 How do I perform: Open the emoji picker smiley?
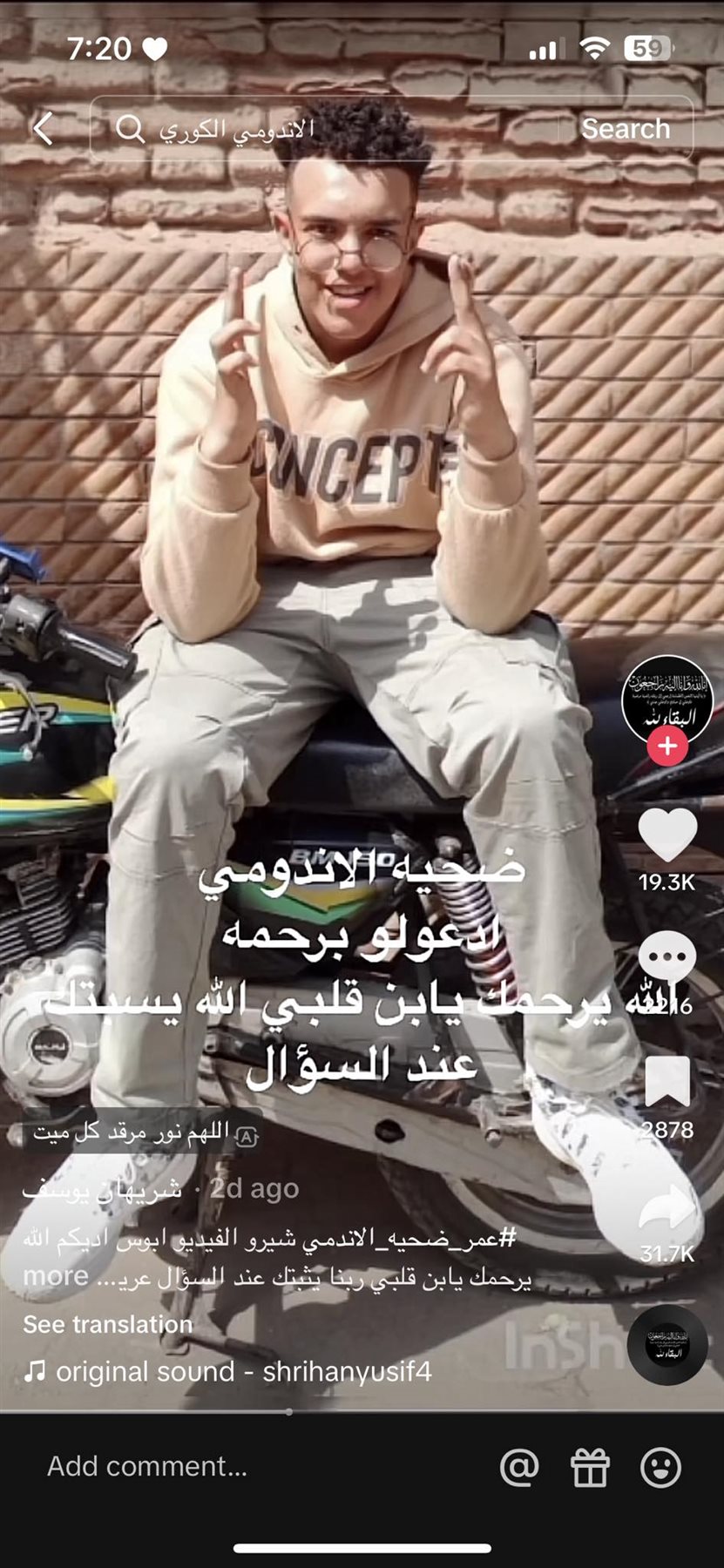660,1467
